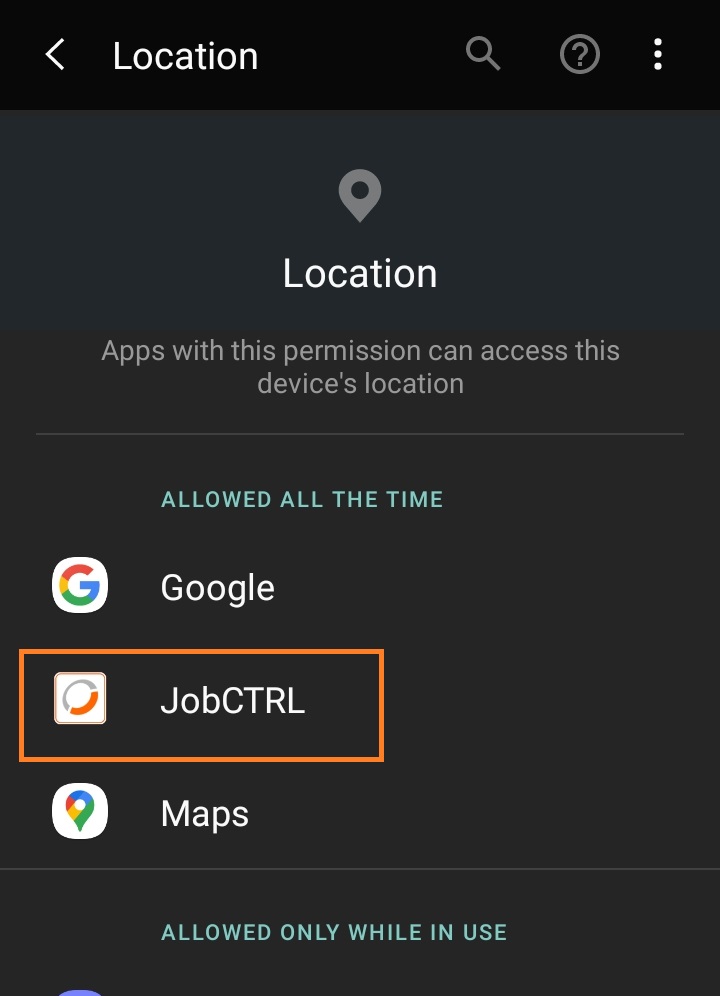Open Google's location permission

click(217, 587)
